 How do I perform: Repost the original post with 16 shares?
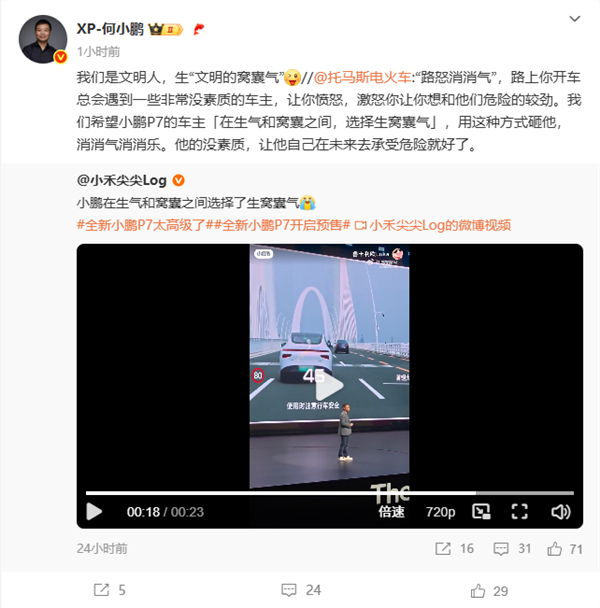click(455, 549)
